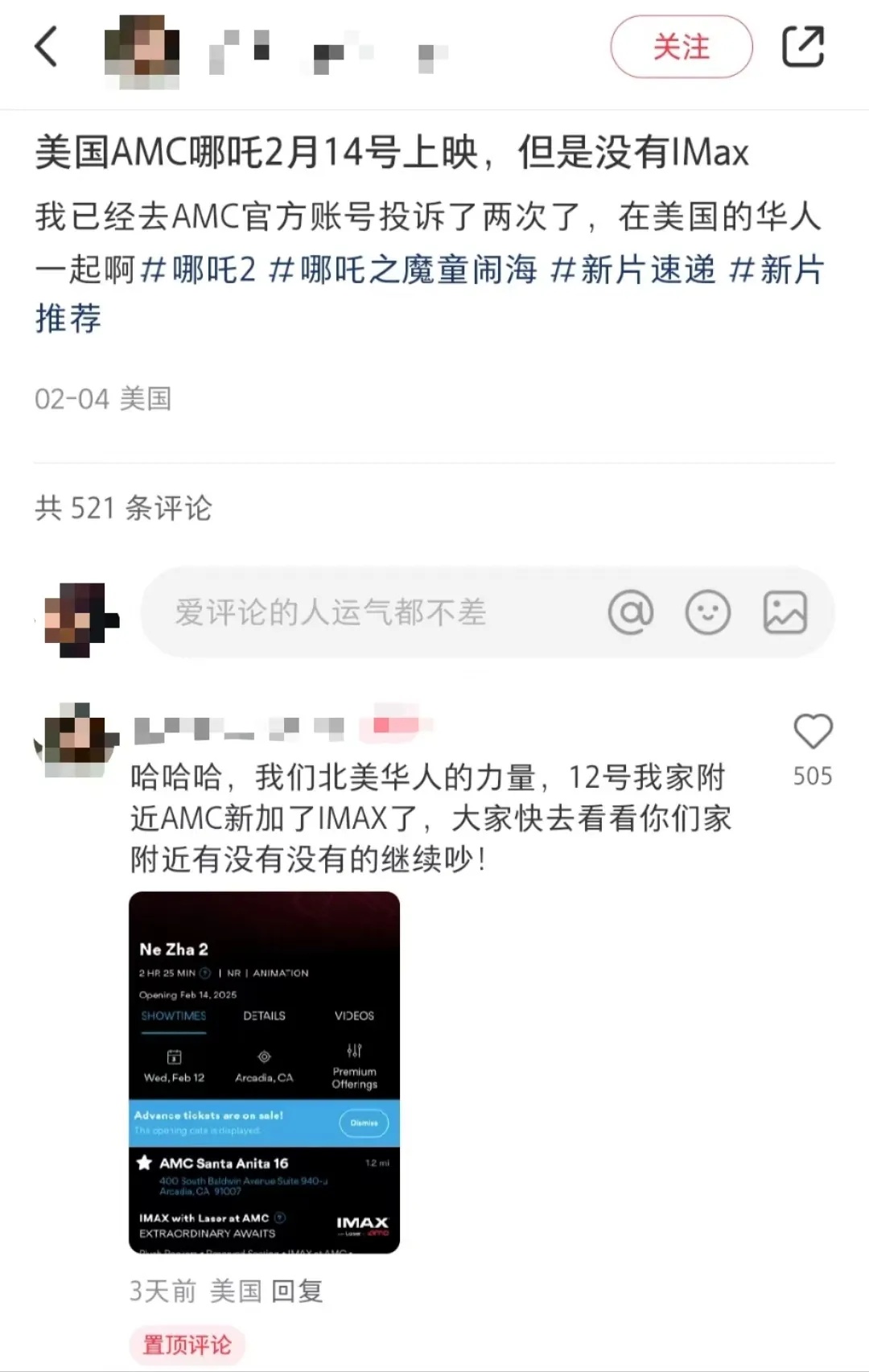Like the pinned comment via the heart icon

pyautogui.click(x=814, y=731)
